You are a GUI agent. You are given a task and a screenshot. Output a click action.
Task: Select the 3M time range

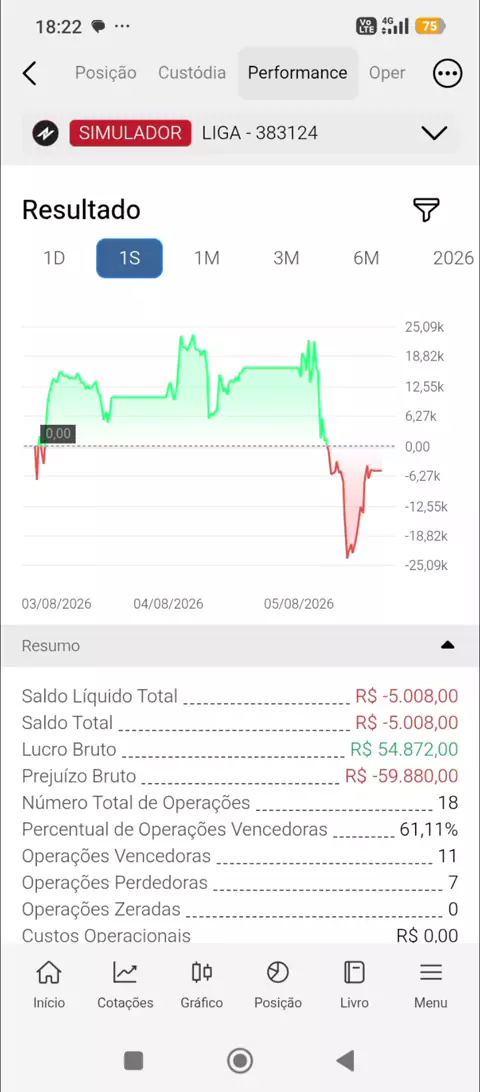pyautogui.click(x=286, y=258)
